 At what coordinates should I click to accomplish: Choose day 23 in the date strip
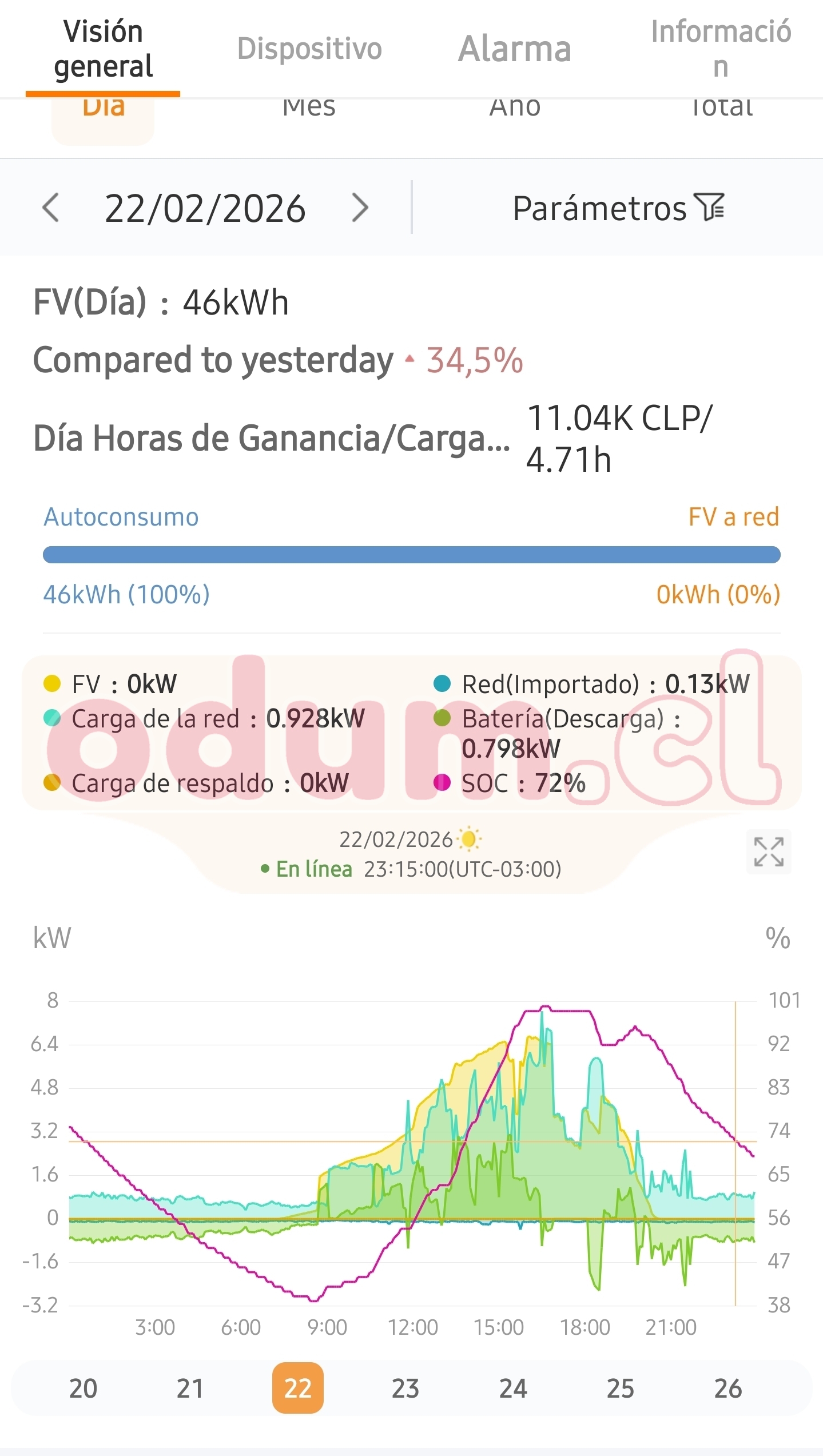tap(405, 1389)
